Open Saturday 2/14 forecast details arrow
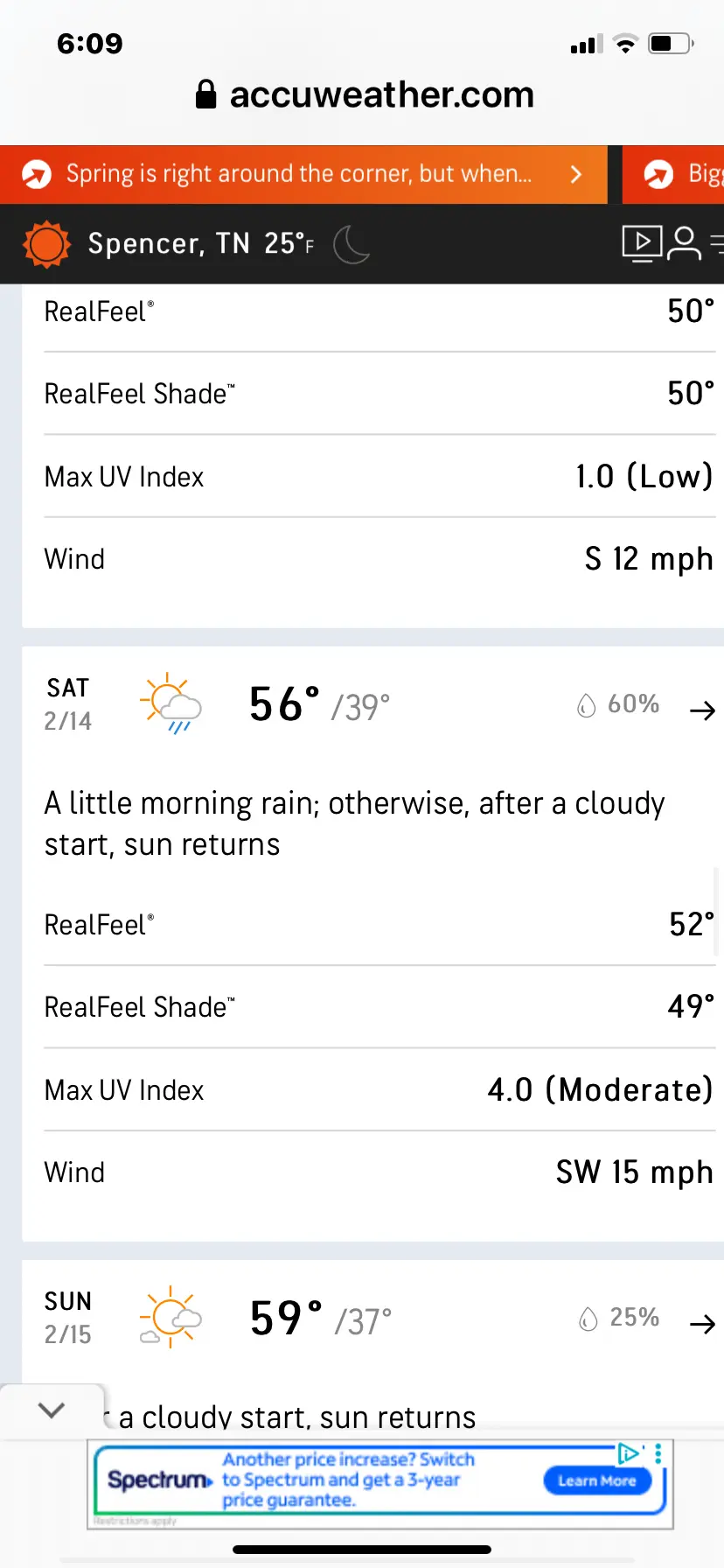Screen dimensions: 724x1568 pos(702,710)
